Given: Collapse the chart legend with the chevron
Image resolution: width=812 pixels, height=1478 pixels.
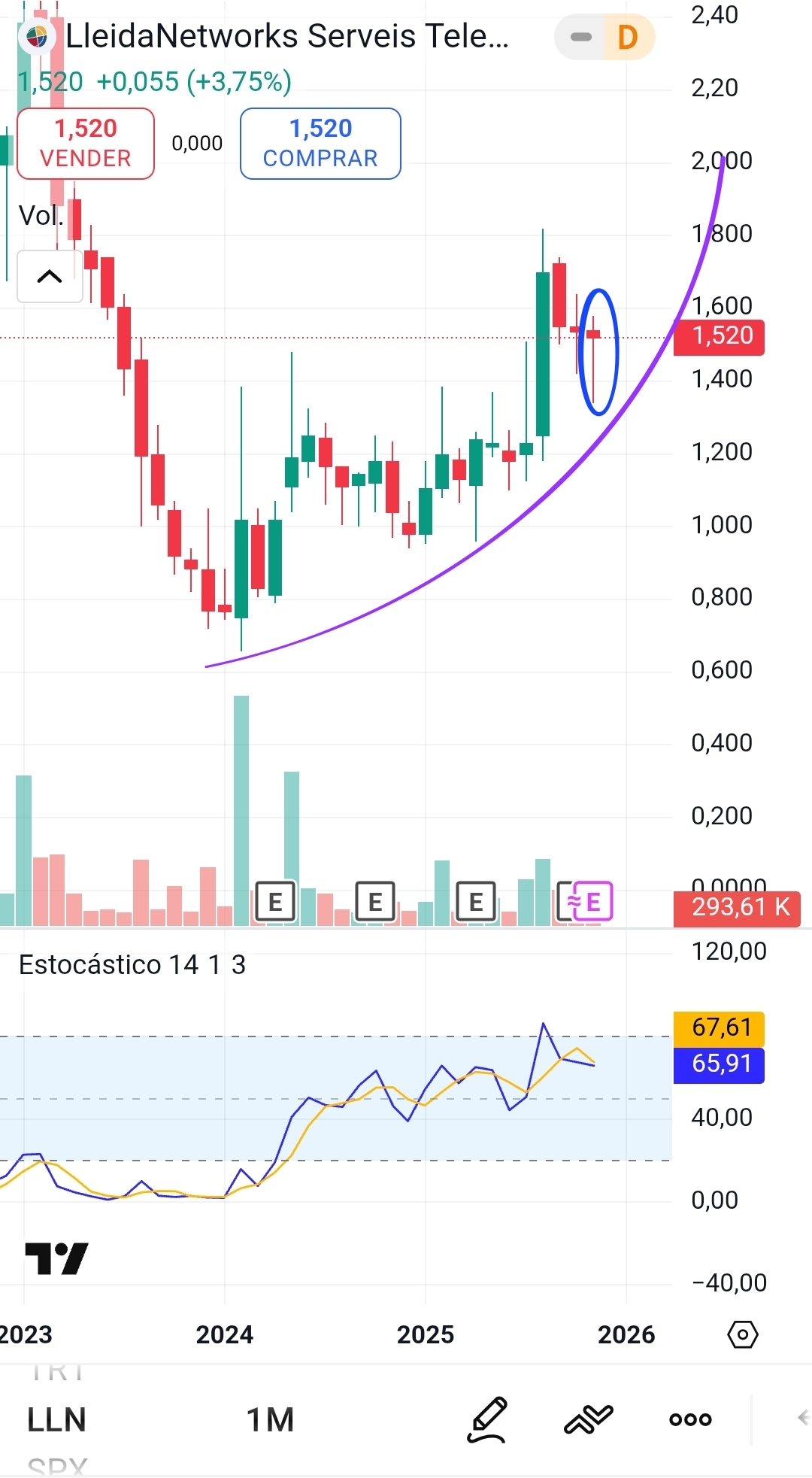Looking at the screenshot, I should click(50, 277).
